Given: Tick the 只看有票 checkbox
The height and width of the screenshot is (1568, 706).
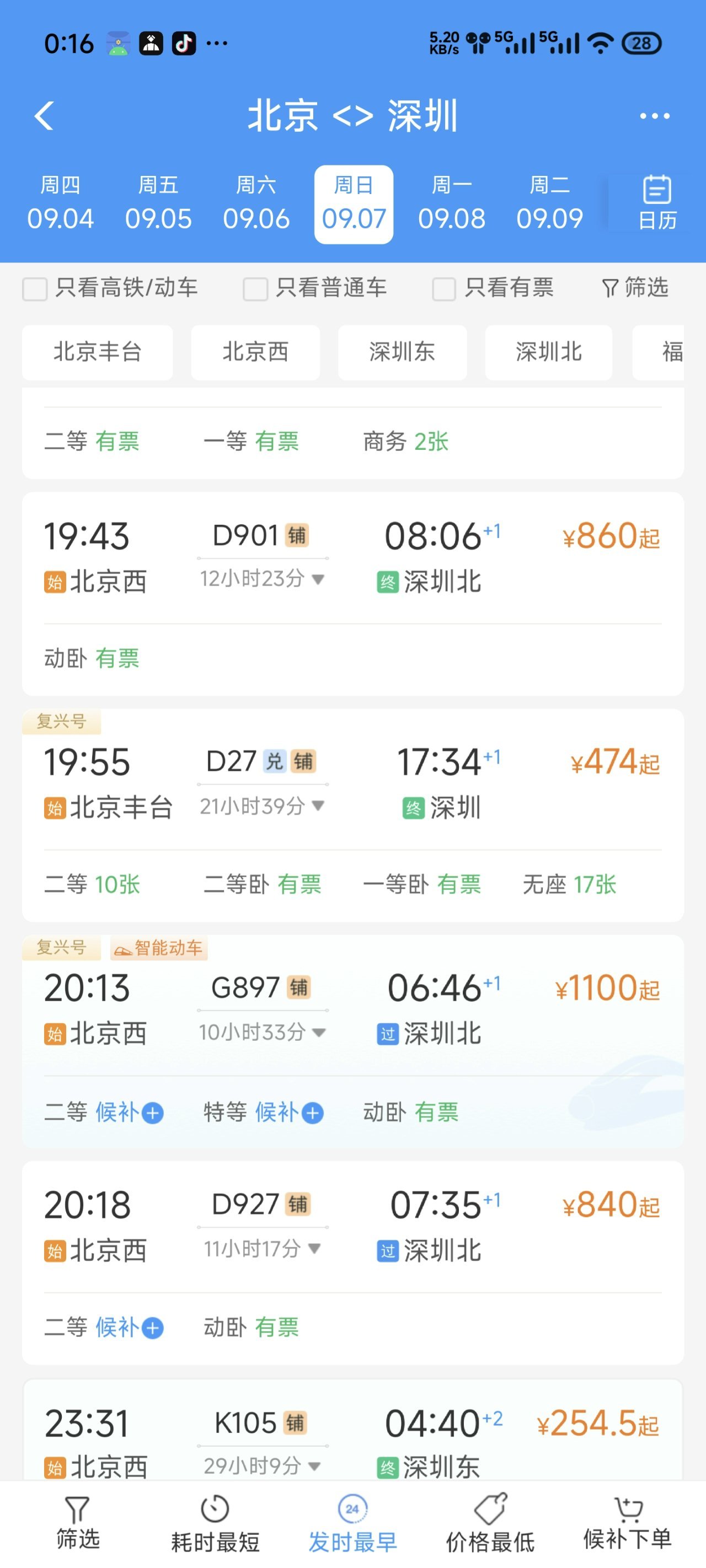Looking at the screenshot, I should pos(444,288).
